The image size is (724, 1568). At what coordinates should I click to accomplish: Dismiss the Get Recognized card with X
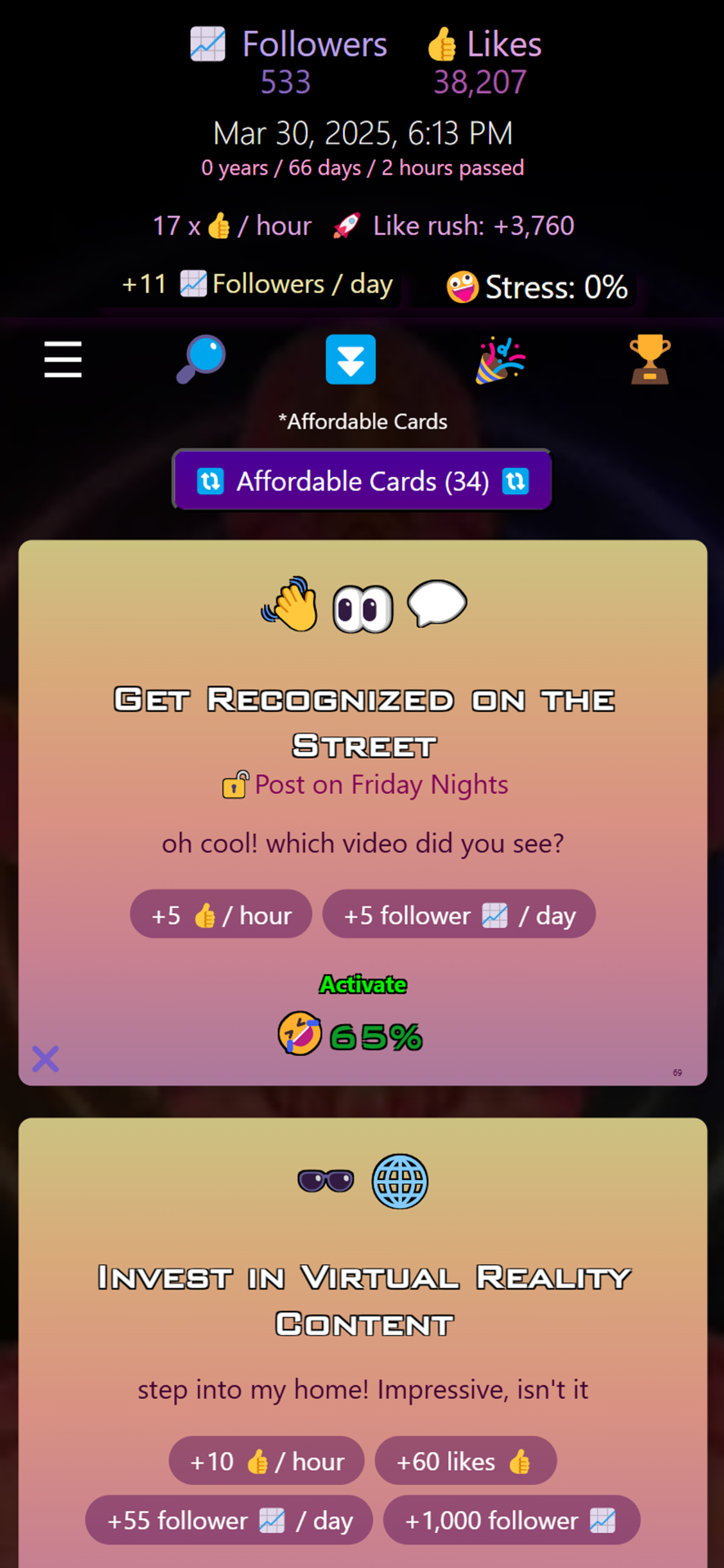tap(46, 1058)
